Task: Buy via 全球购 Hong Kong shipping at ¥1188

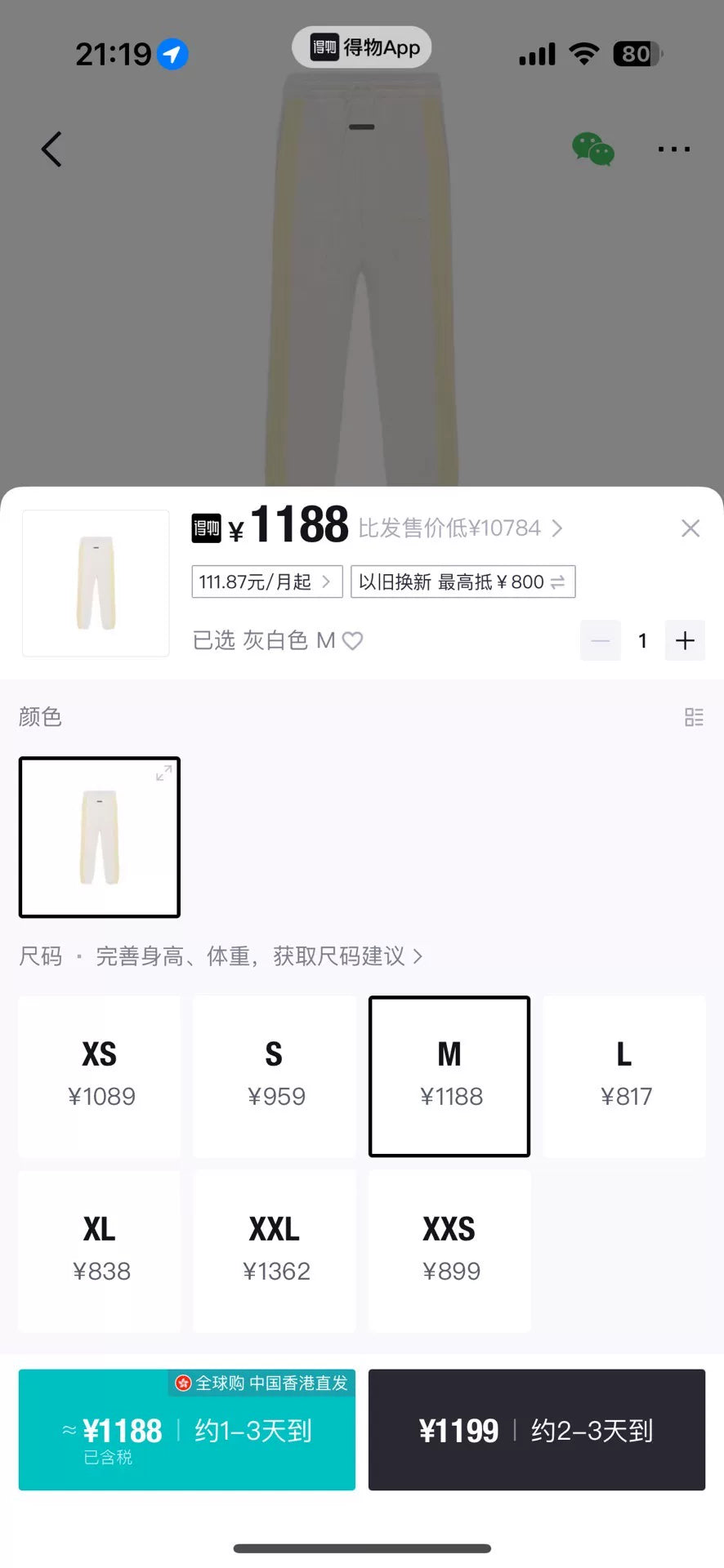Action: 187,1430
